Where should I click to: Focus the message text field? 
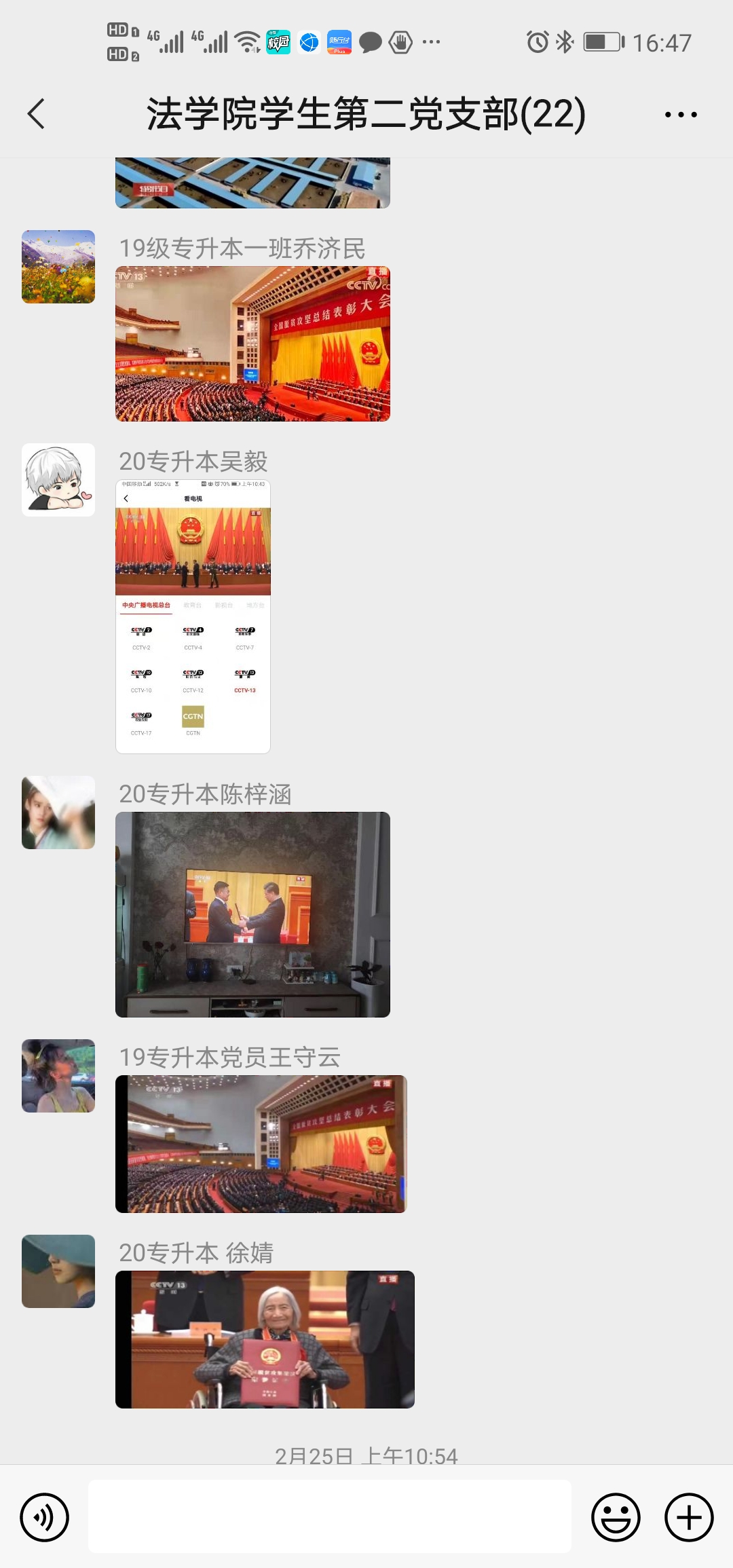tap(329, 1516)
